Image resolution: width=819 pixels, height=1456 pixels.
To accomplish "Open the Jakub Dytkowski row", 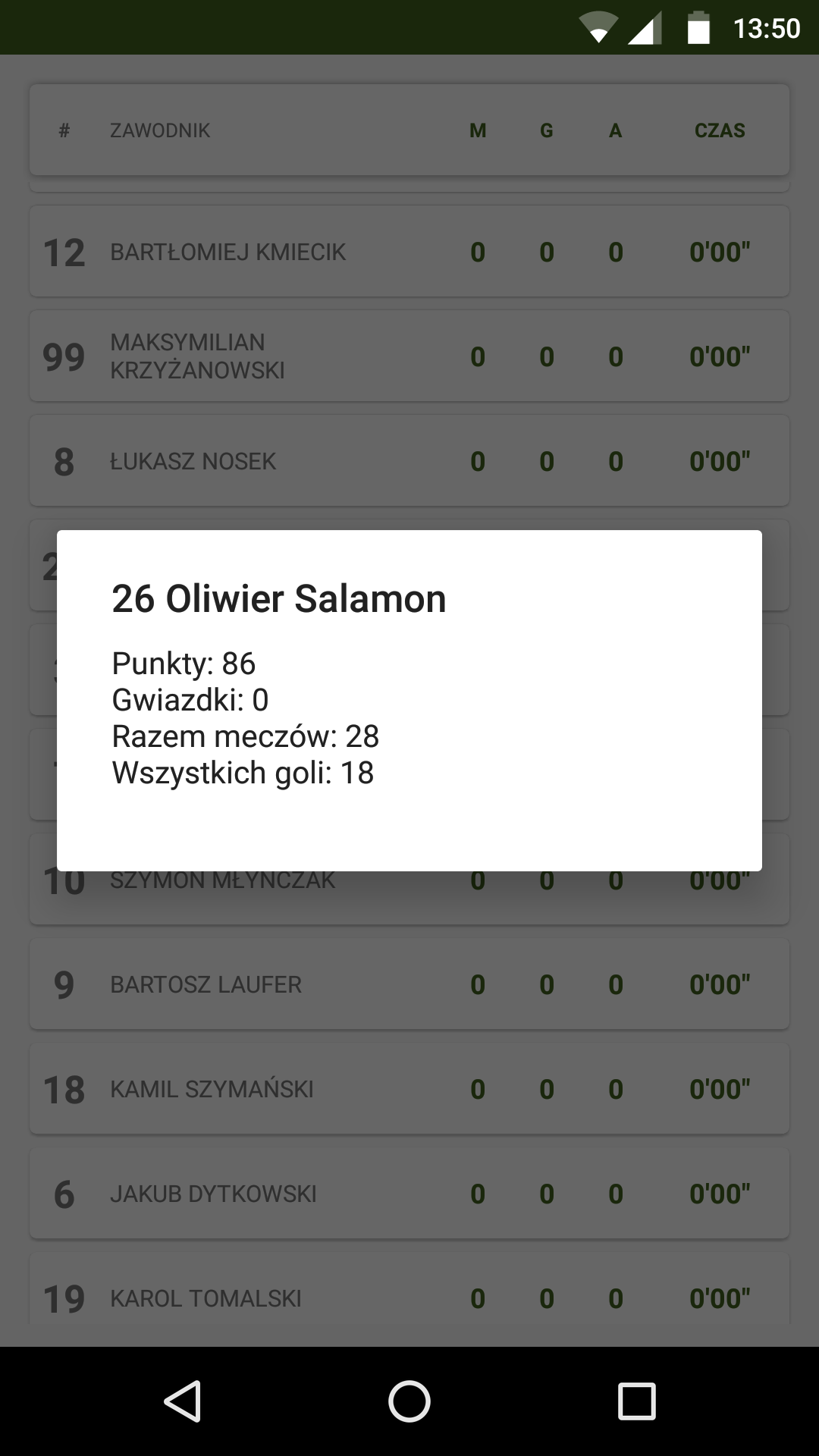I will [409, 1193].
